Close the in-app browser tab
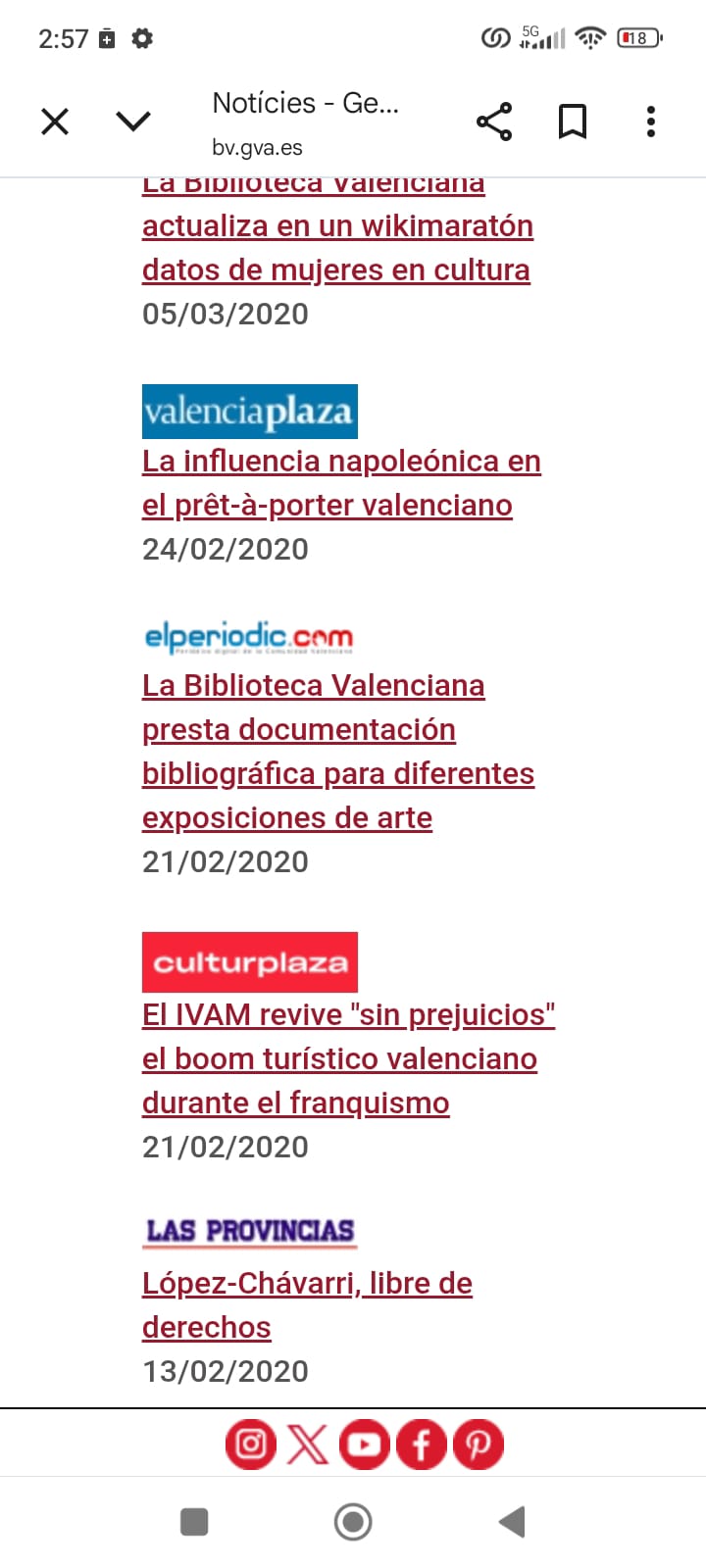Screen dimensions: 706x1568 coord(55,122)
